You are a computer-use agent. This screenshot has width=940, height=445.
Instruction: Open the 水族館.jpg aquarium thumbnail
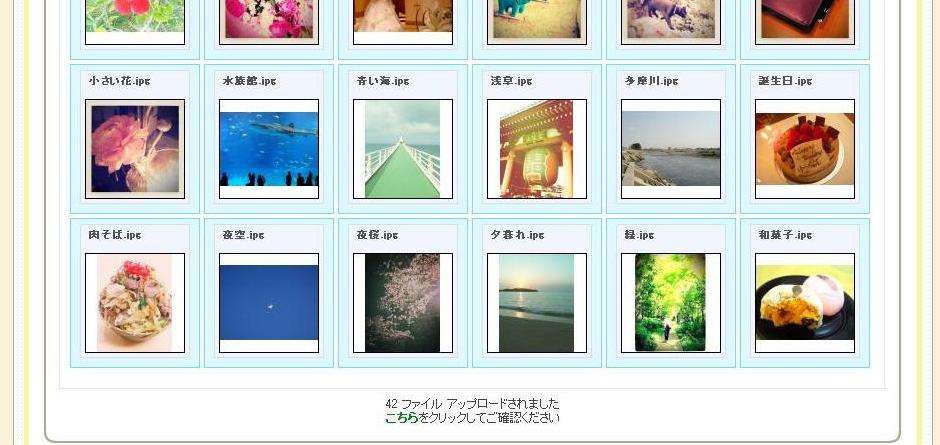click(x=269, y=149)
